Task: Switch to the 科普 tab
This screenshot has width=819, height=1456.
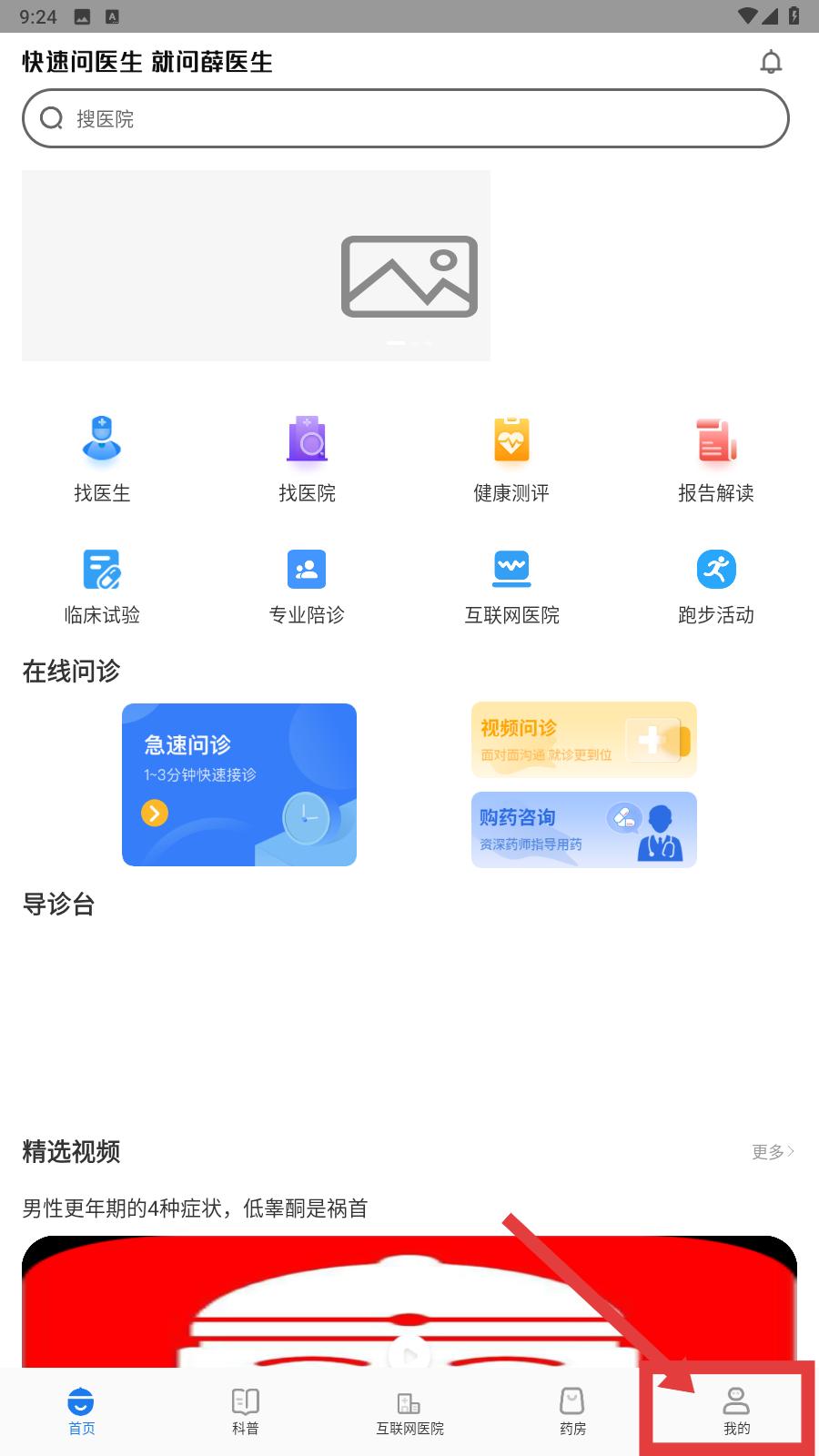Action: 246,1411
